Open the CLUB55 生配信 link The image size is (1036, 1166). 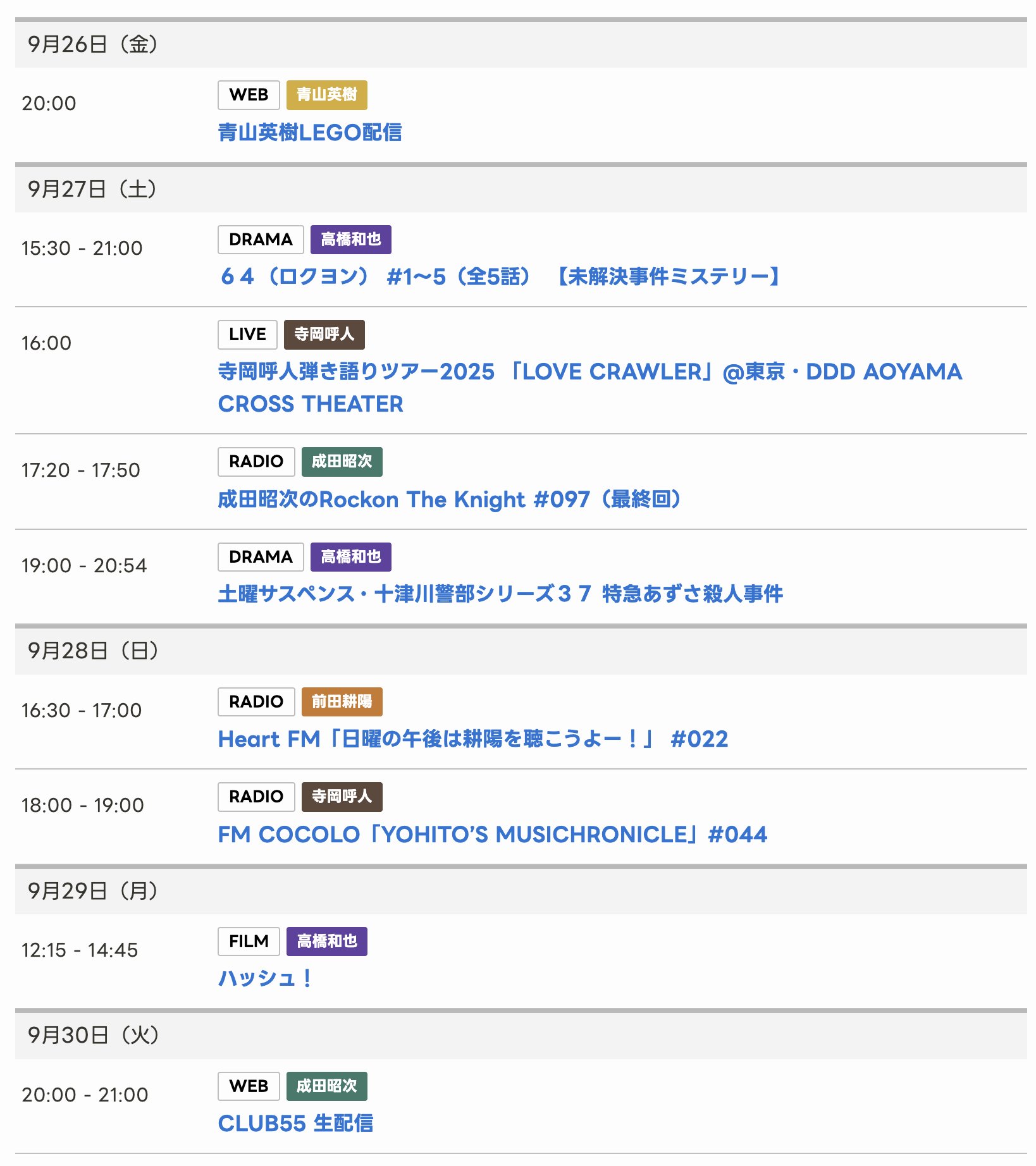coord(295,1124)
